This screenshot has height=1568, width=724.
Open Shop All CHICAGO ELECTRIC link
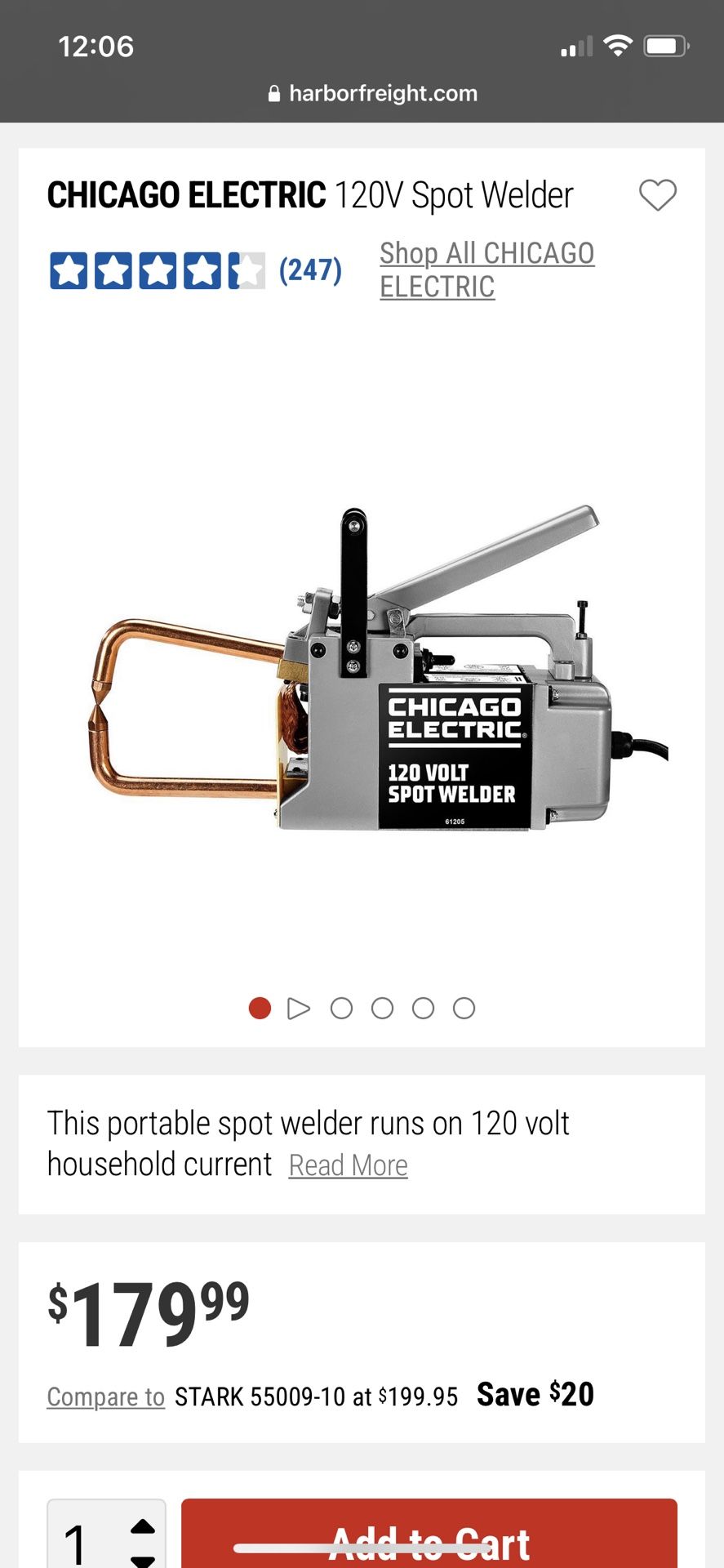[487, 269]
